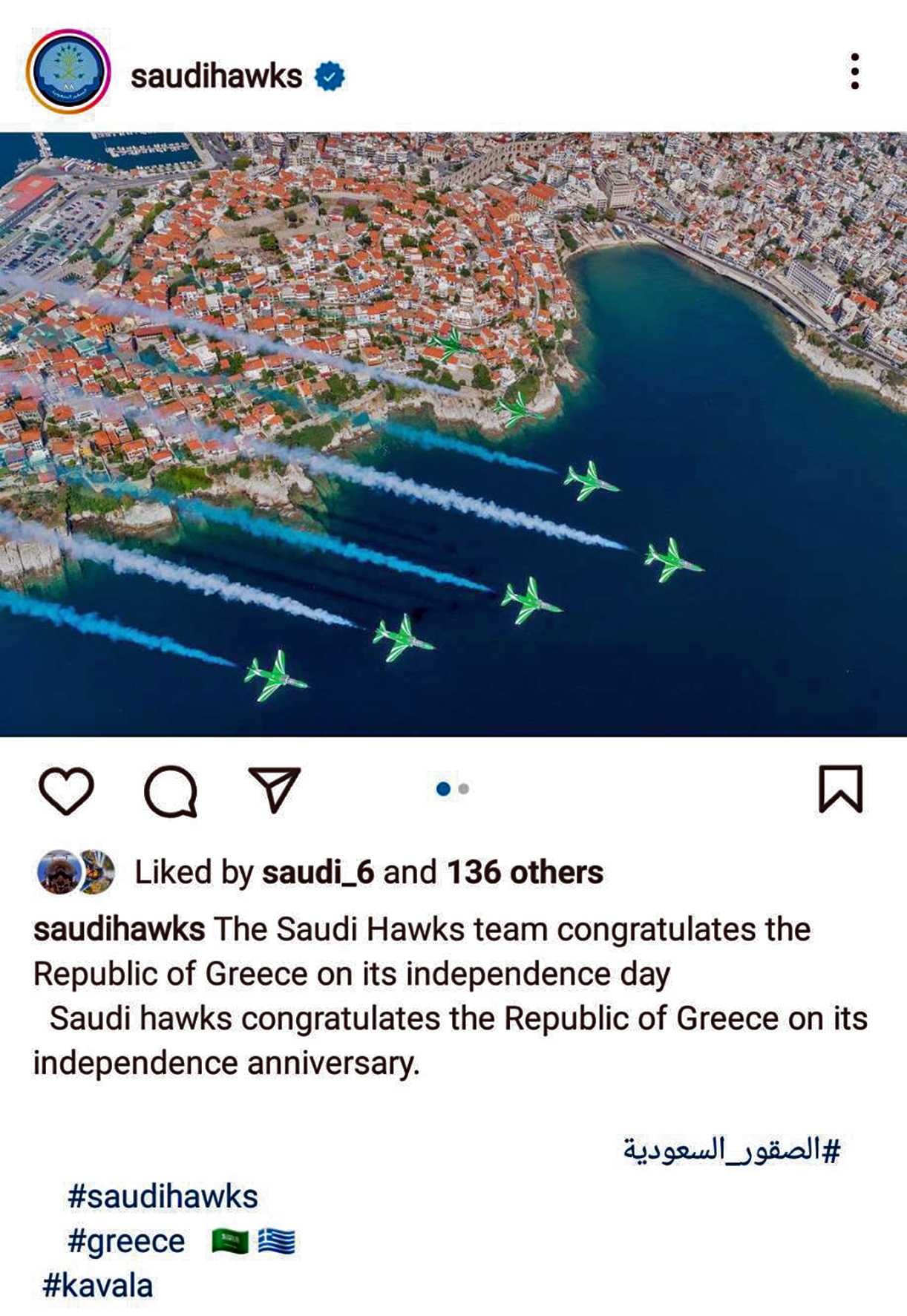Open the #kavala hashtag
The height and width of the screenshot is (1316, 907).
click(x=98, y=1286)
